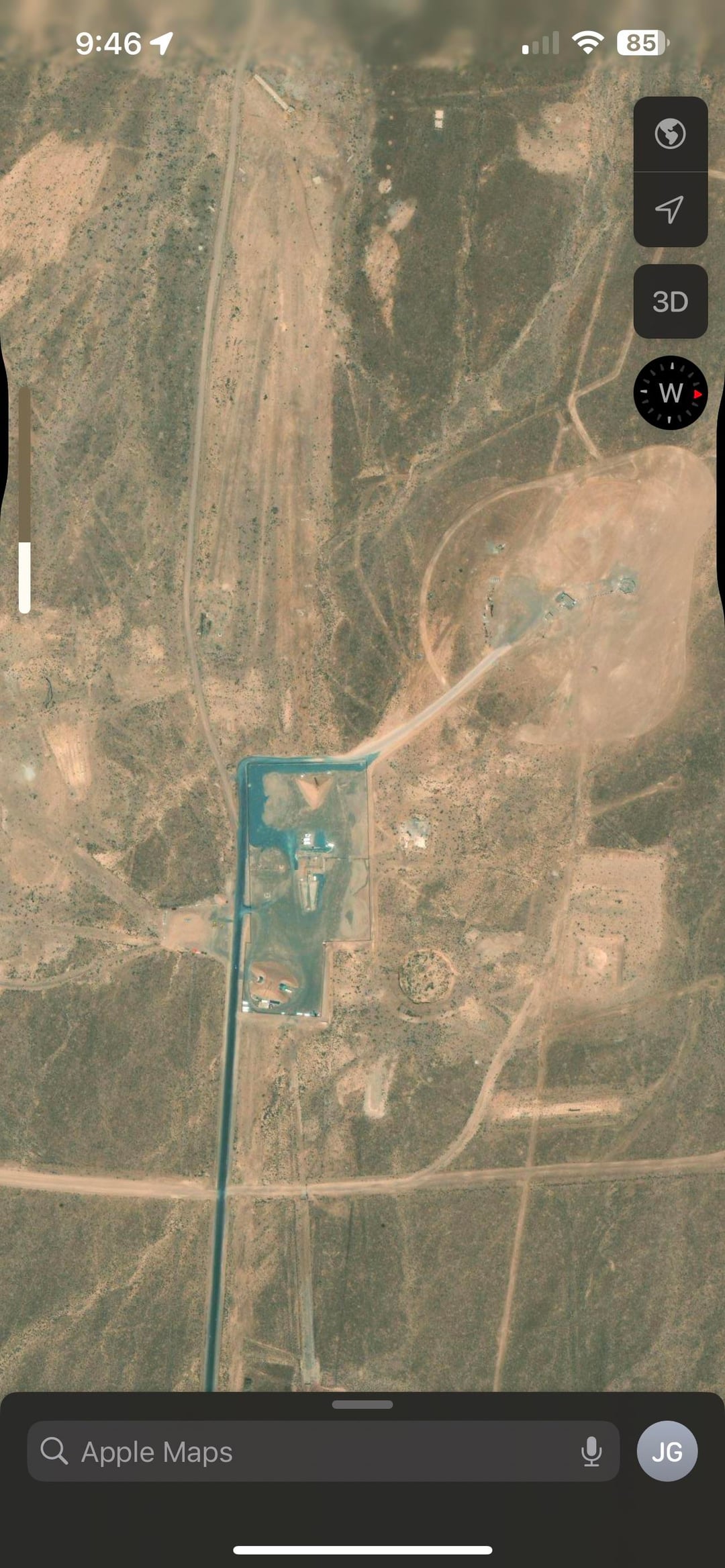Open the JG account profile
This screenshot has height=1568, width=725.
667,1451
